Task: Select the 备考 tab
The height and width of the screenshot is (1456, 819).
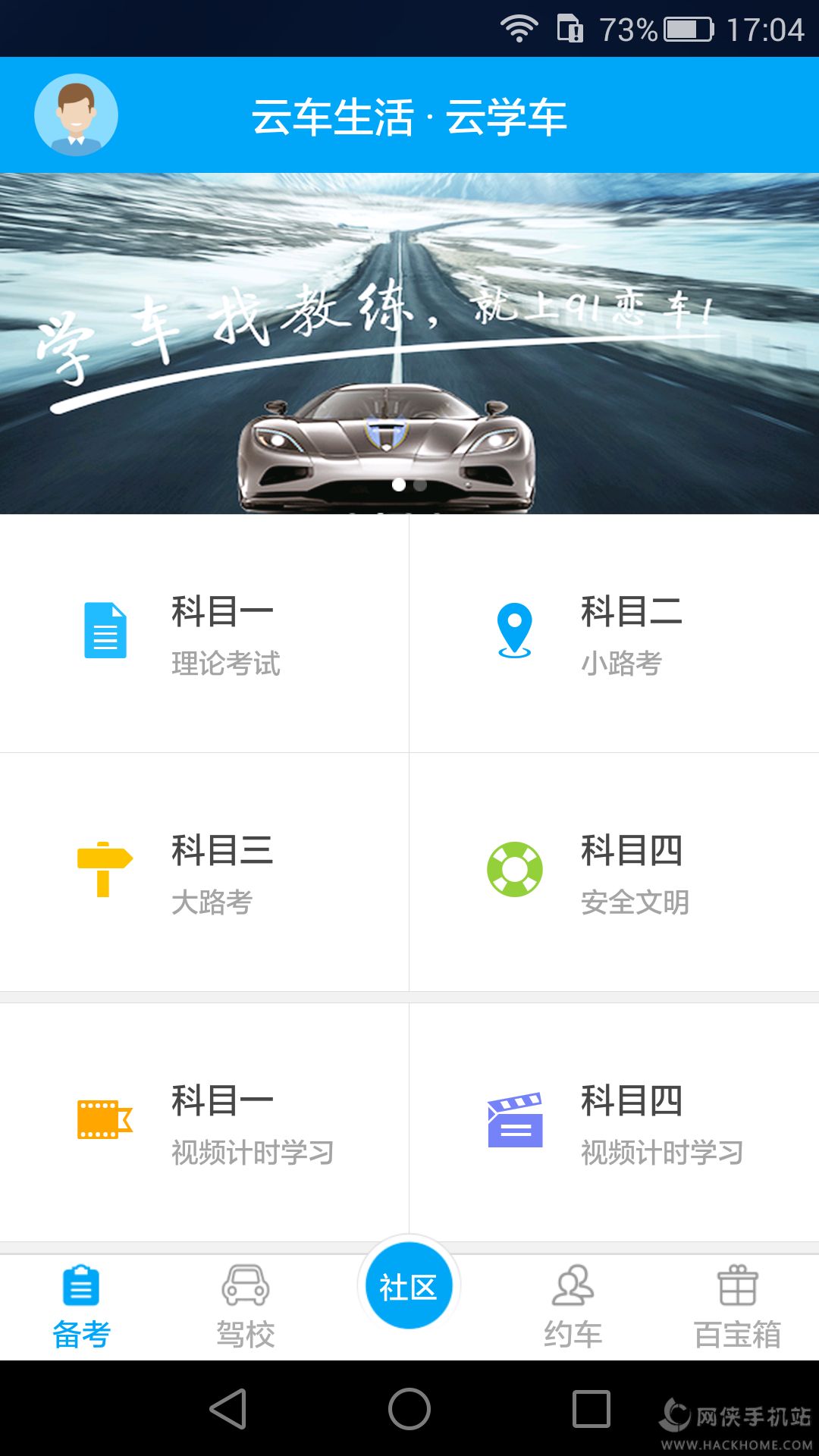Action: 81,1306
